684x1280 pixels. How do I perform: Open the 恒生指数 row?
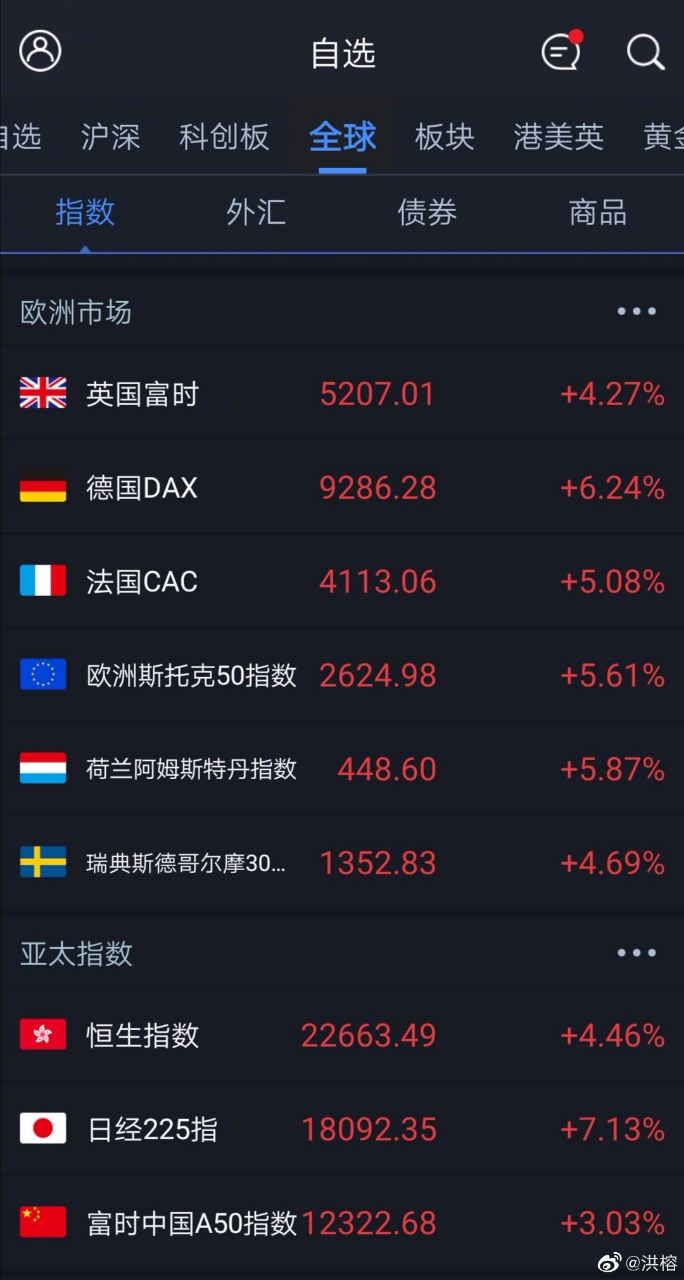click(342, 1035)
